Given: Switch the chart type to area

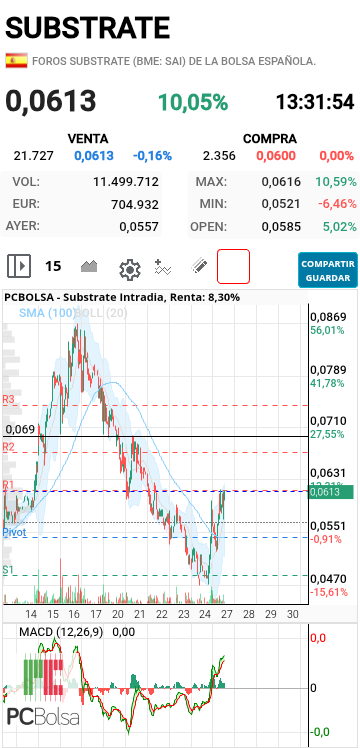Looking at the screenshot, I should pyautogui.click(x=89, y=266).
